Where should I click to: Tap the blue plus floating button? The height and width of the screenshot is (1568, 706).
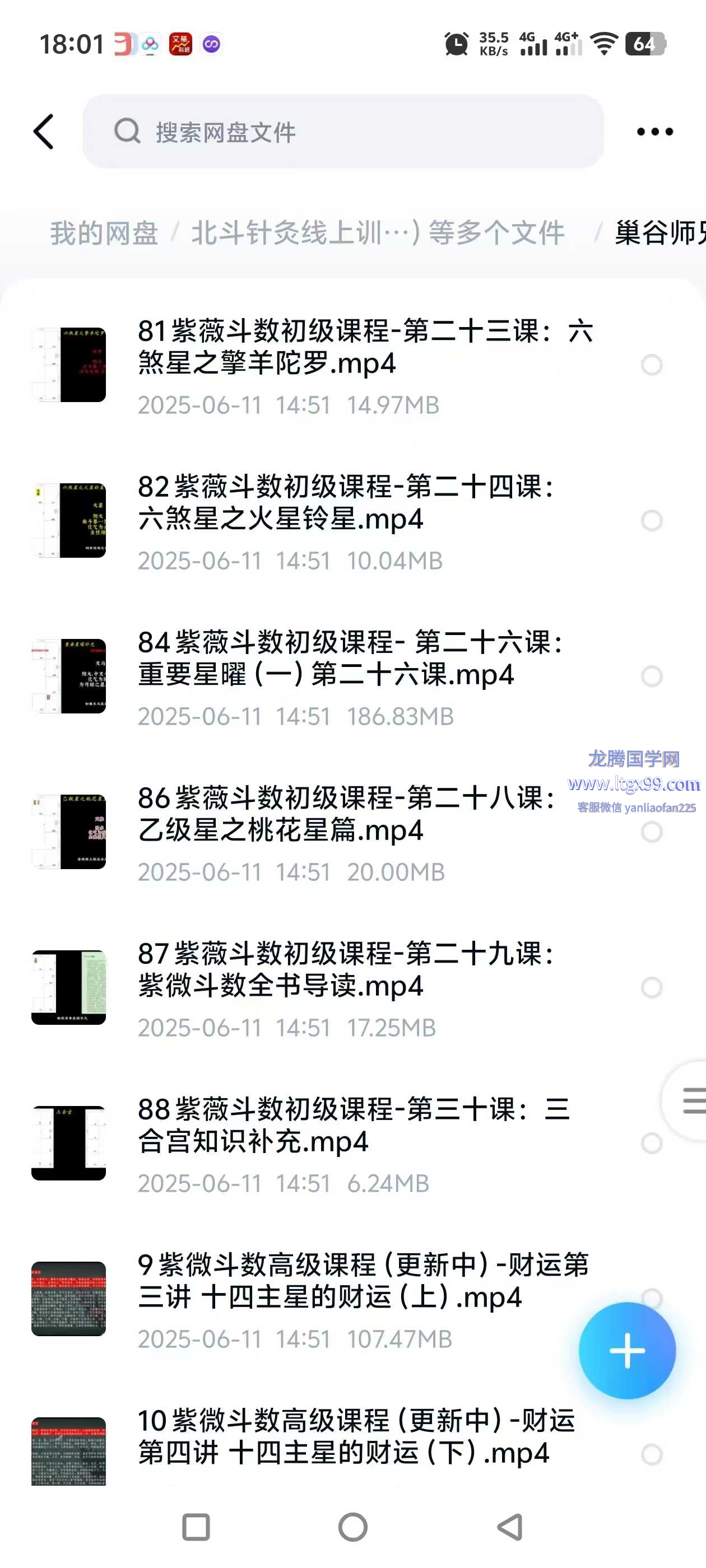point(627,1351)
